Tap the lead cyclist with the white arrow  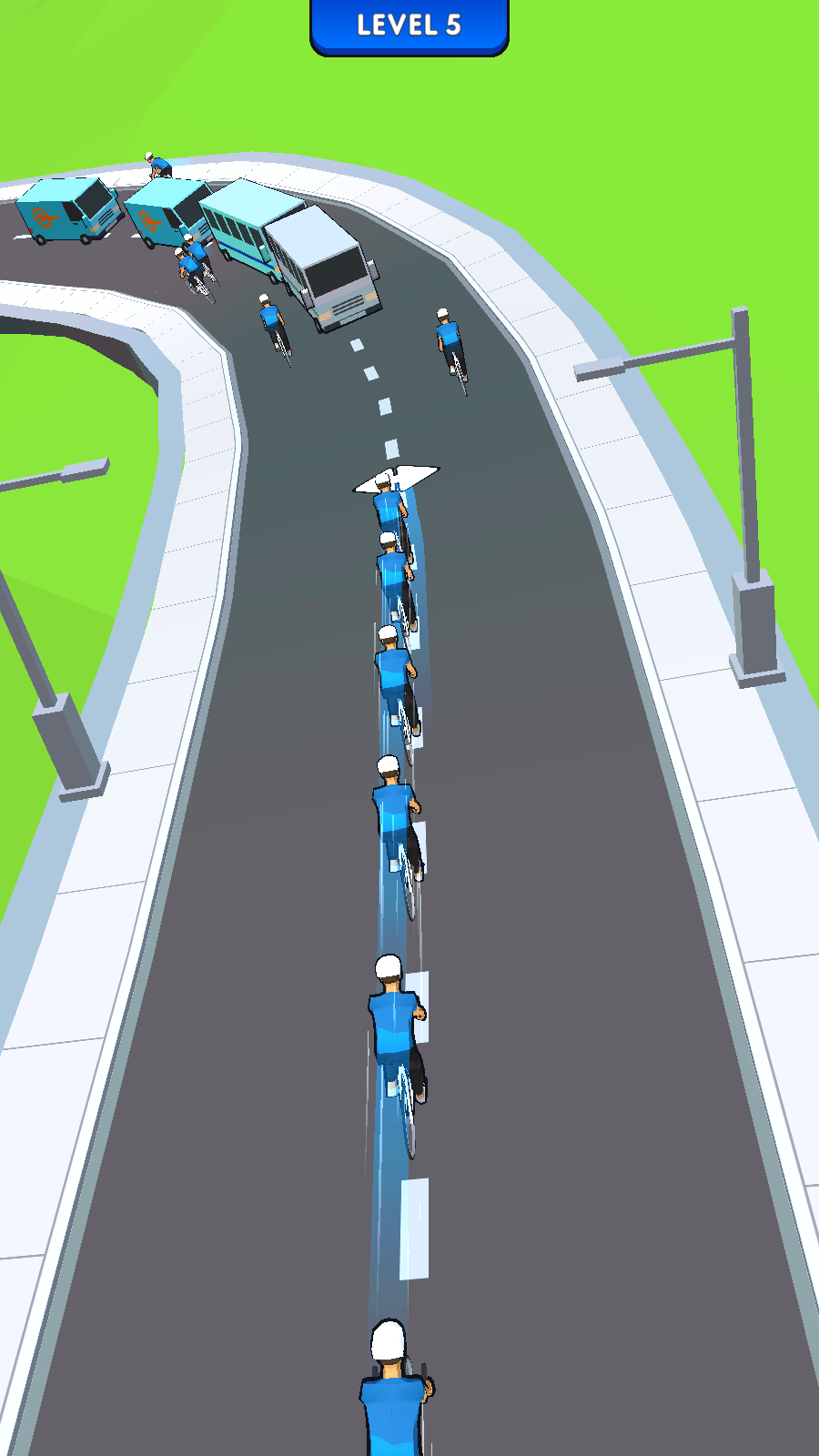390,505
